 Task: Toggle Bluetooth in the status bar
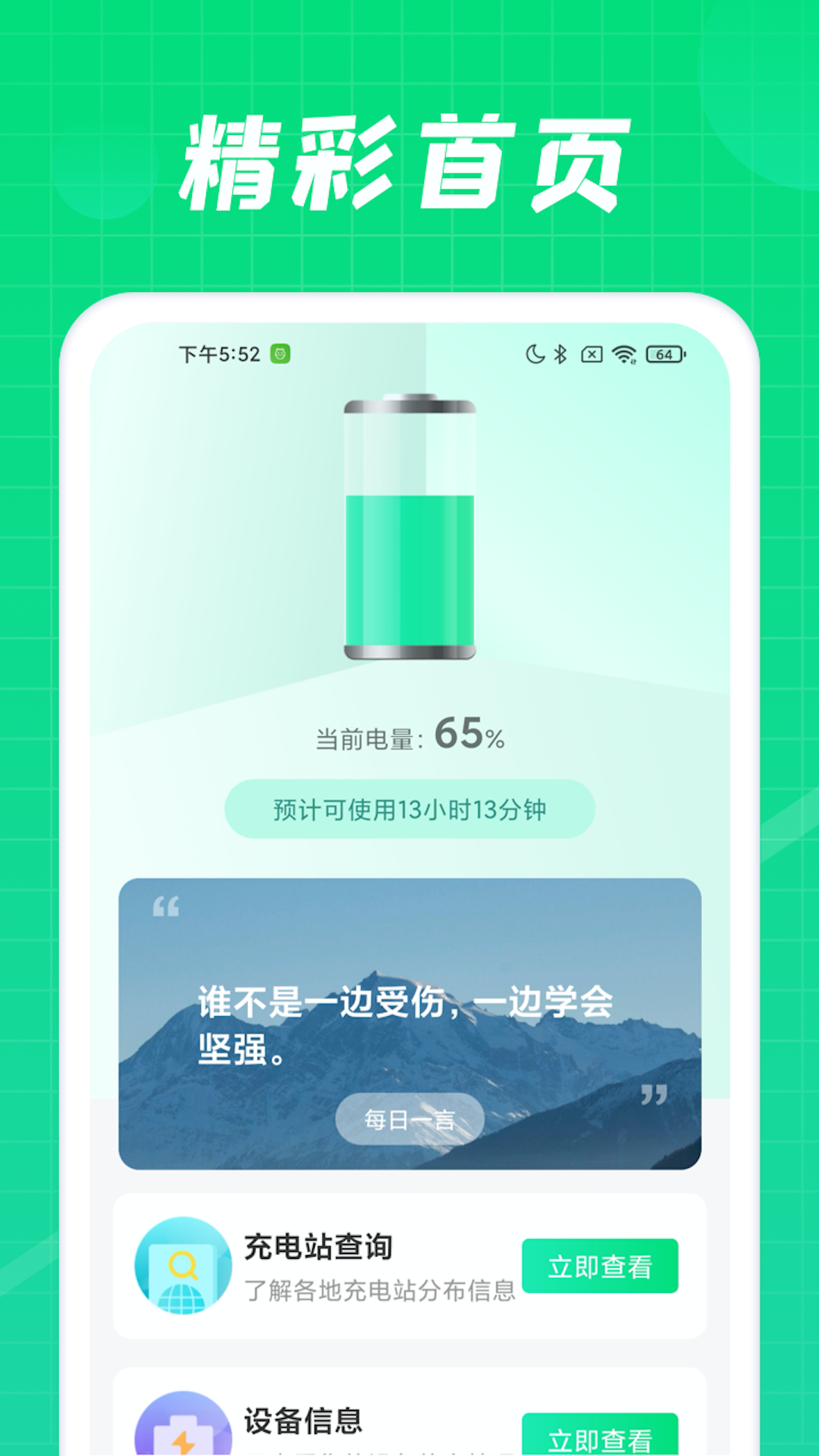560,352
